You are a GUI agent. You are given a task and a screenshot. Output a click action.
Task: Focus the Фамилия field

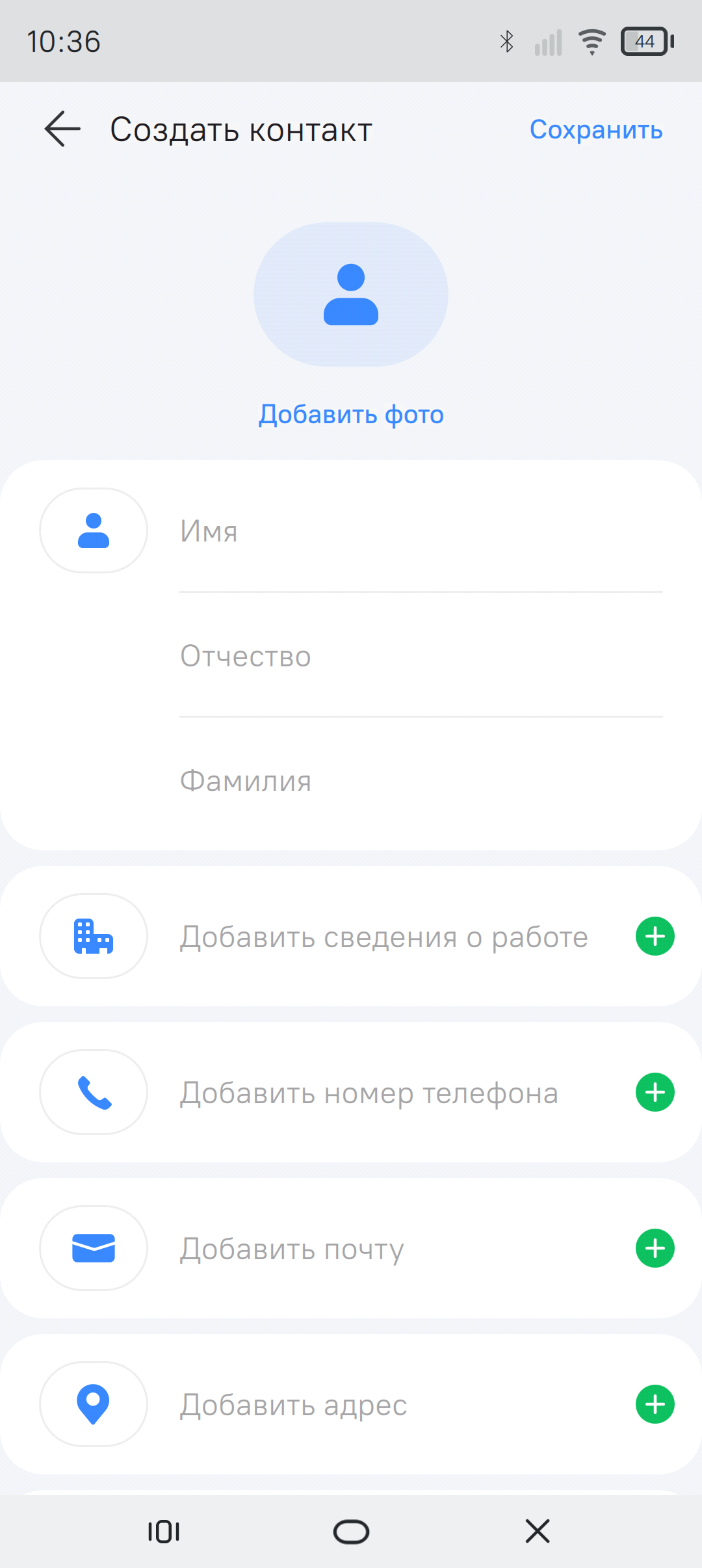(x=421, y=781)
